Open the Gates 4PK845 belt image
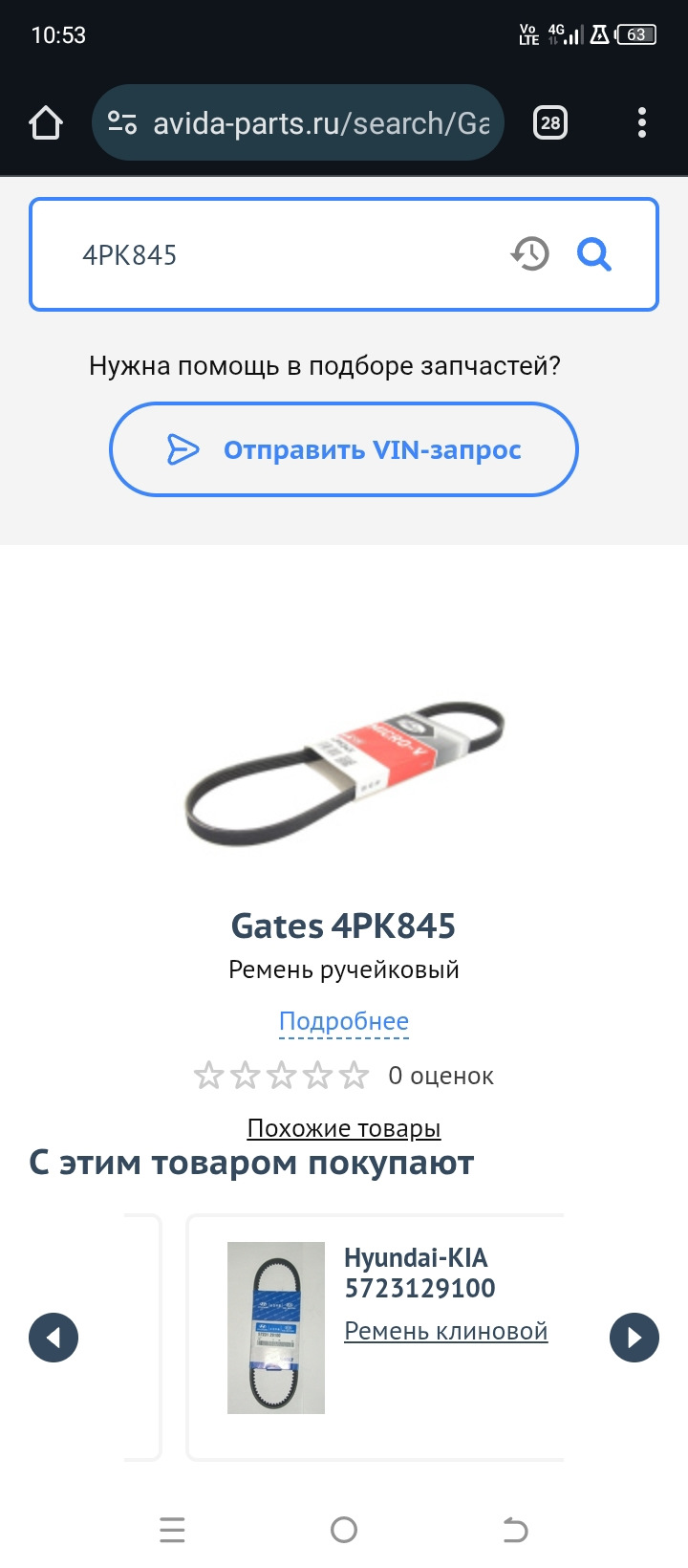The width and height of the screenshot is (688, 1568). coord(344,774)
